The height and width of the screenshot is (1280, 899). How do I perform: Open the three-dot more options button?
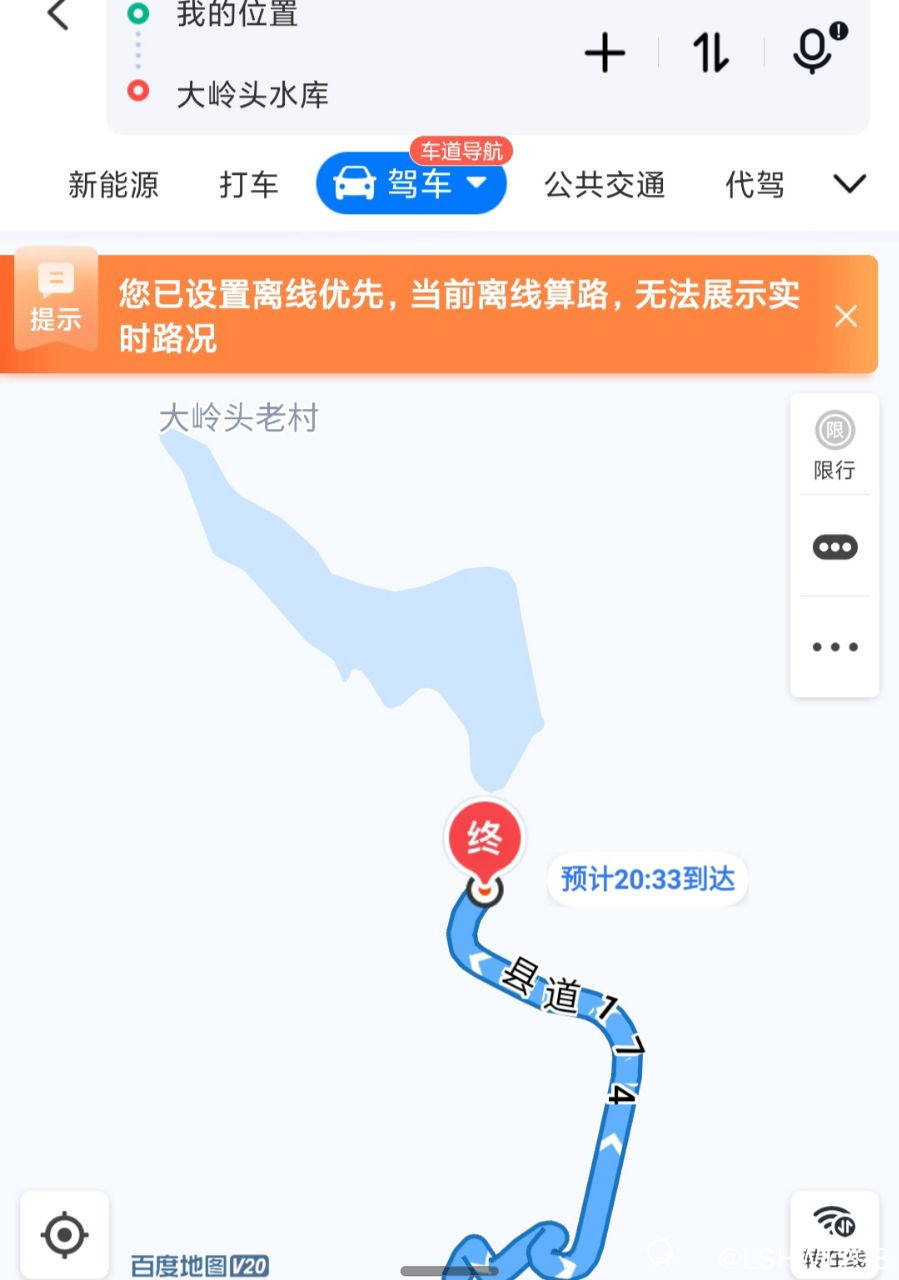pos(834,647)
